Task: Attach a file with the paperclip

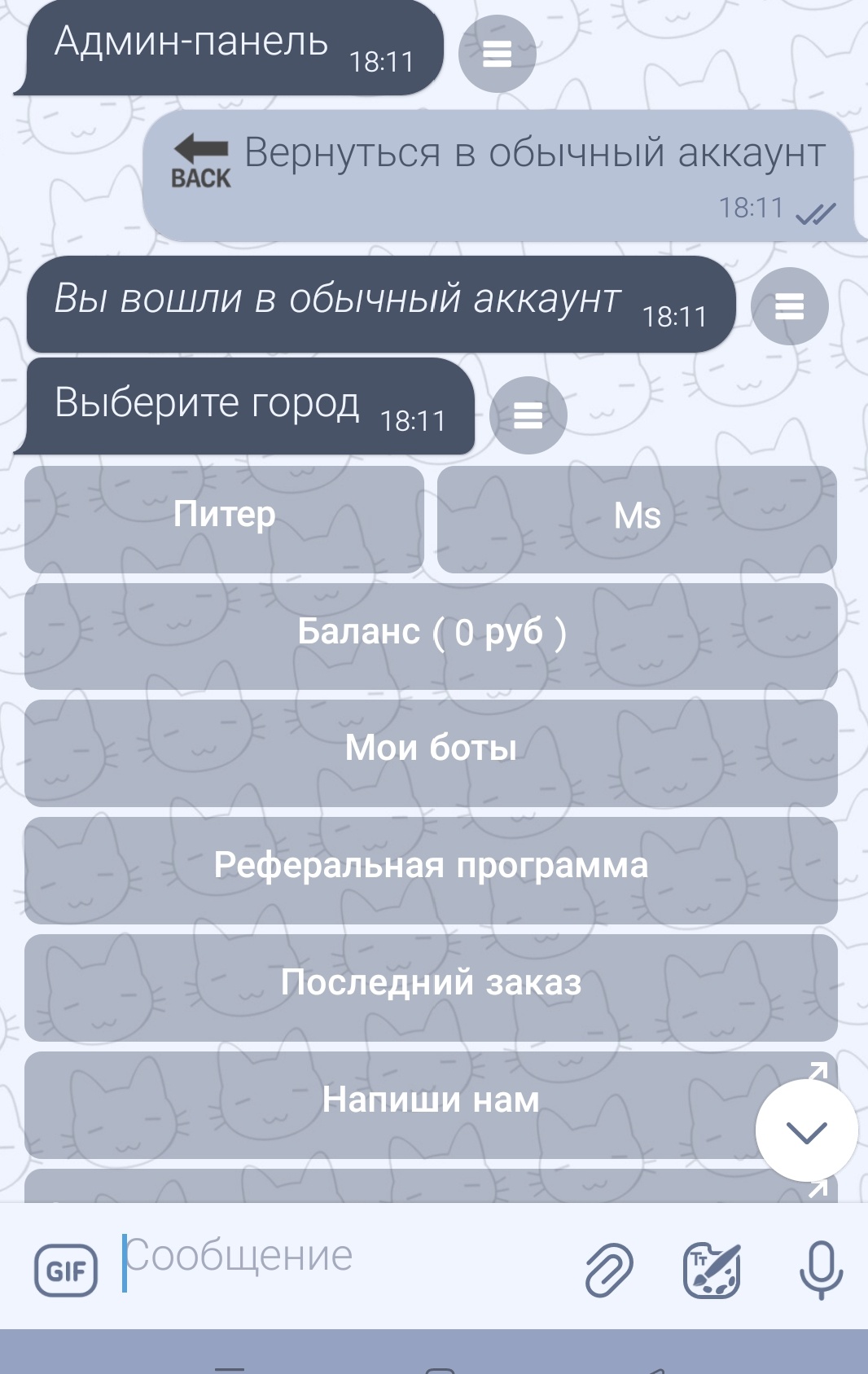Action: (x=609, y=1269)
